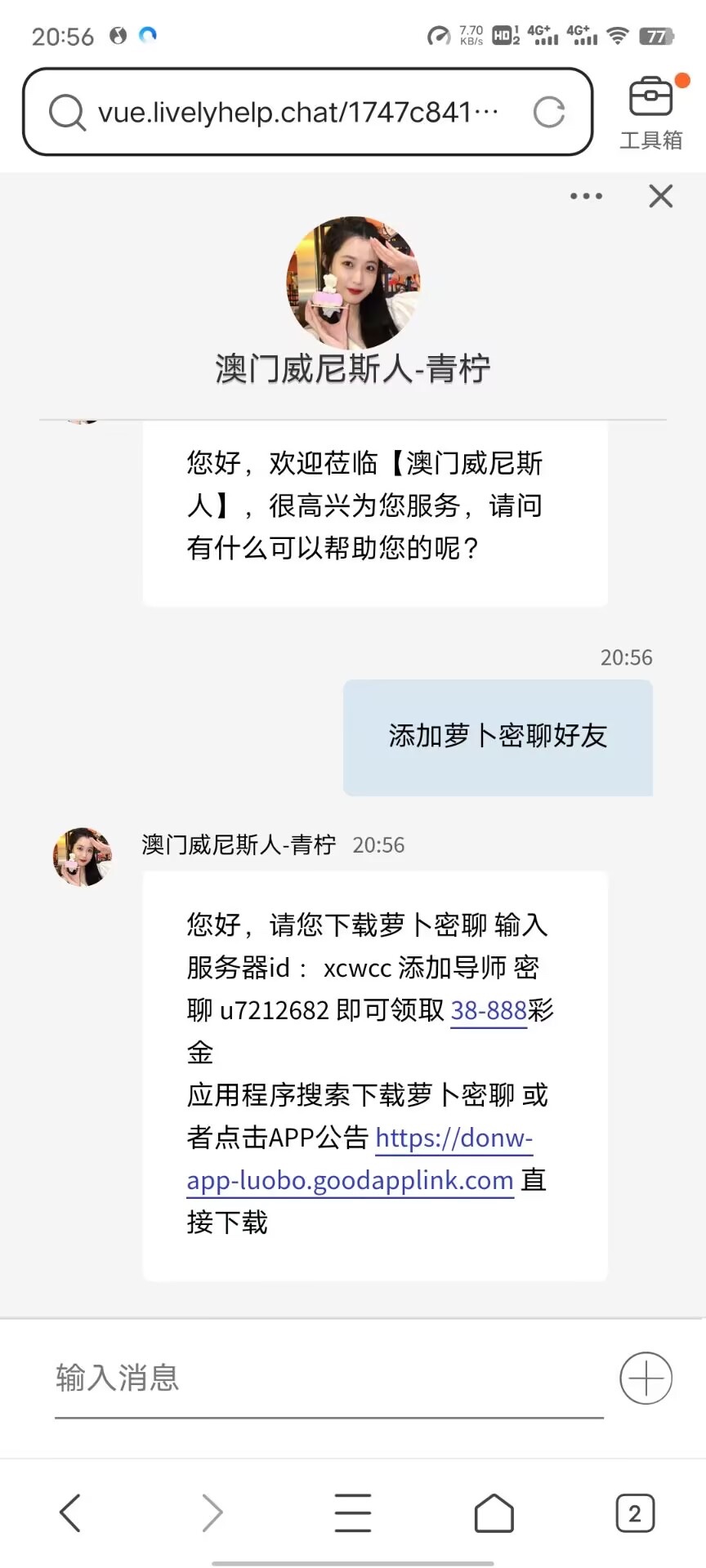Close the chat window with the X

tap(660, 196)
